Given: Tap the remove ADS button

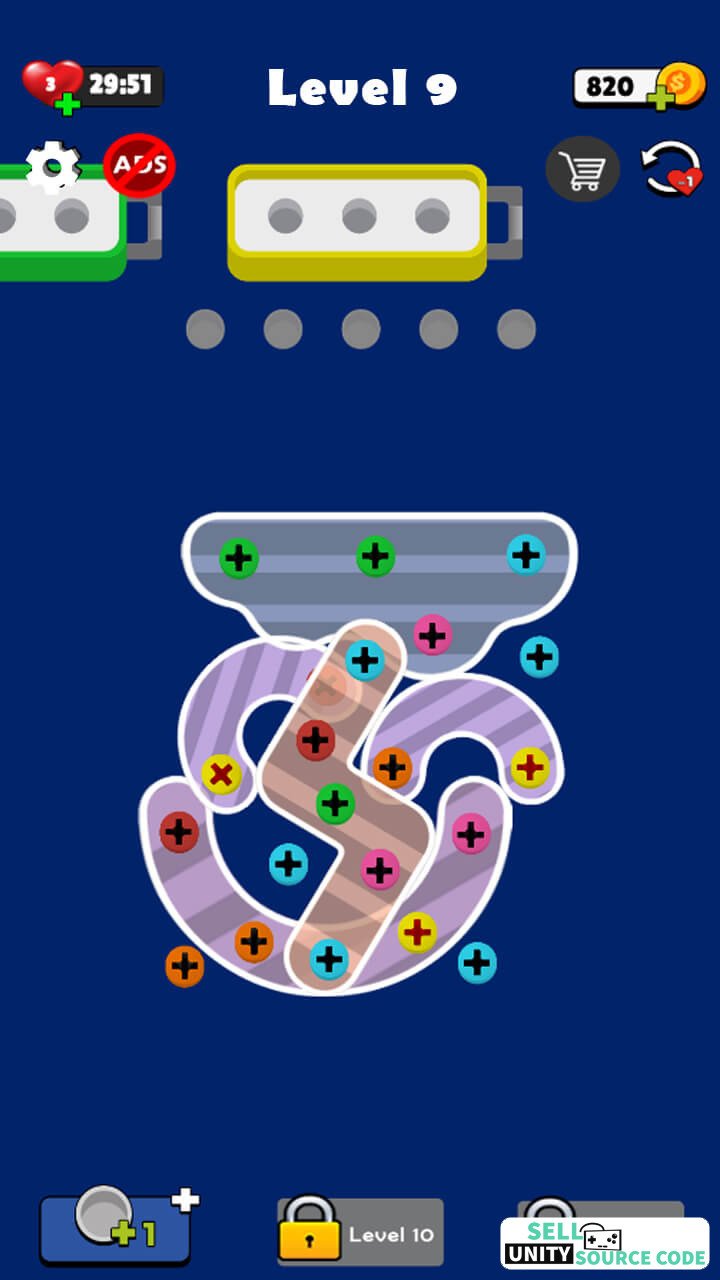Looking at the screenshot, I should tap(139, 164).
